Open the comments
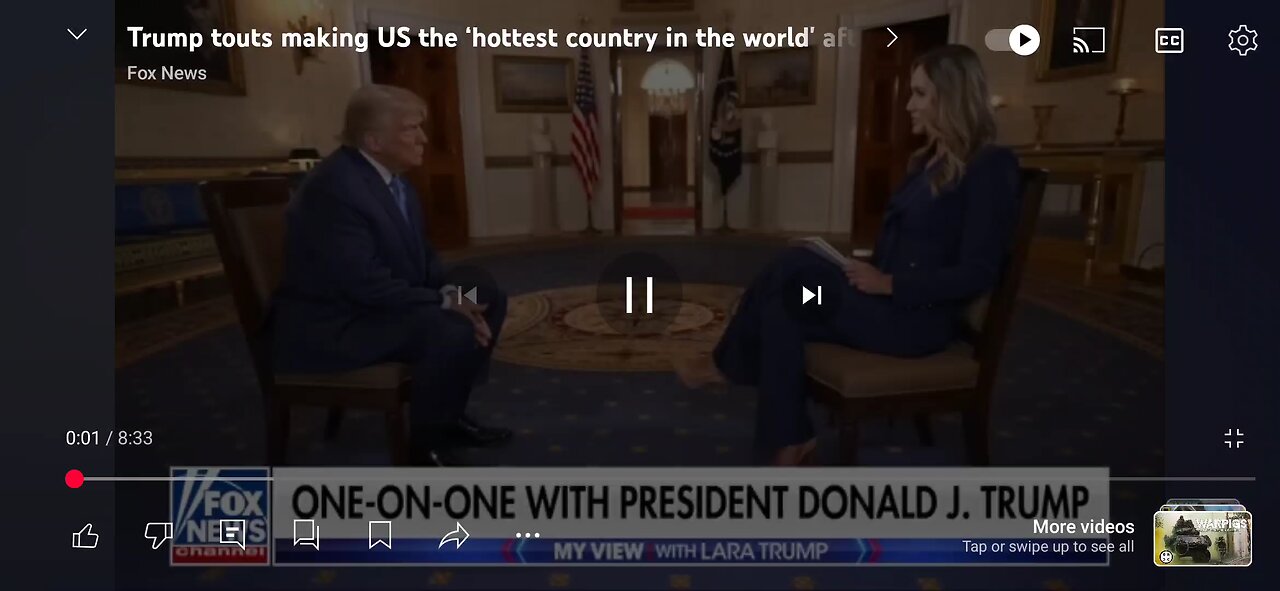The width and height of the screenshot is (1280, 591). coord(306,536)
